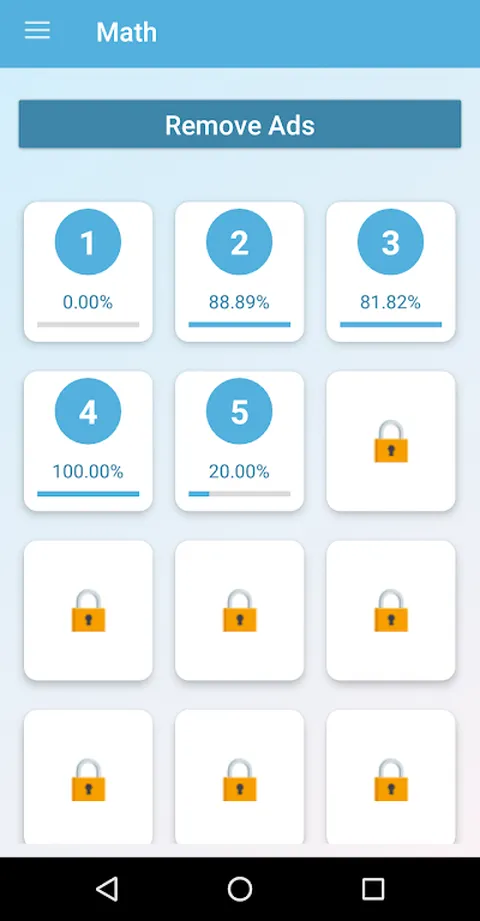Continue level 5 at 20.00%
The height and width of the screenshot is (921, 480).
(239, 441)
